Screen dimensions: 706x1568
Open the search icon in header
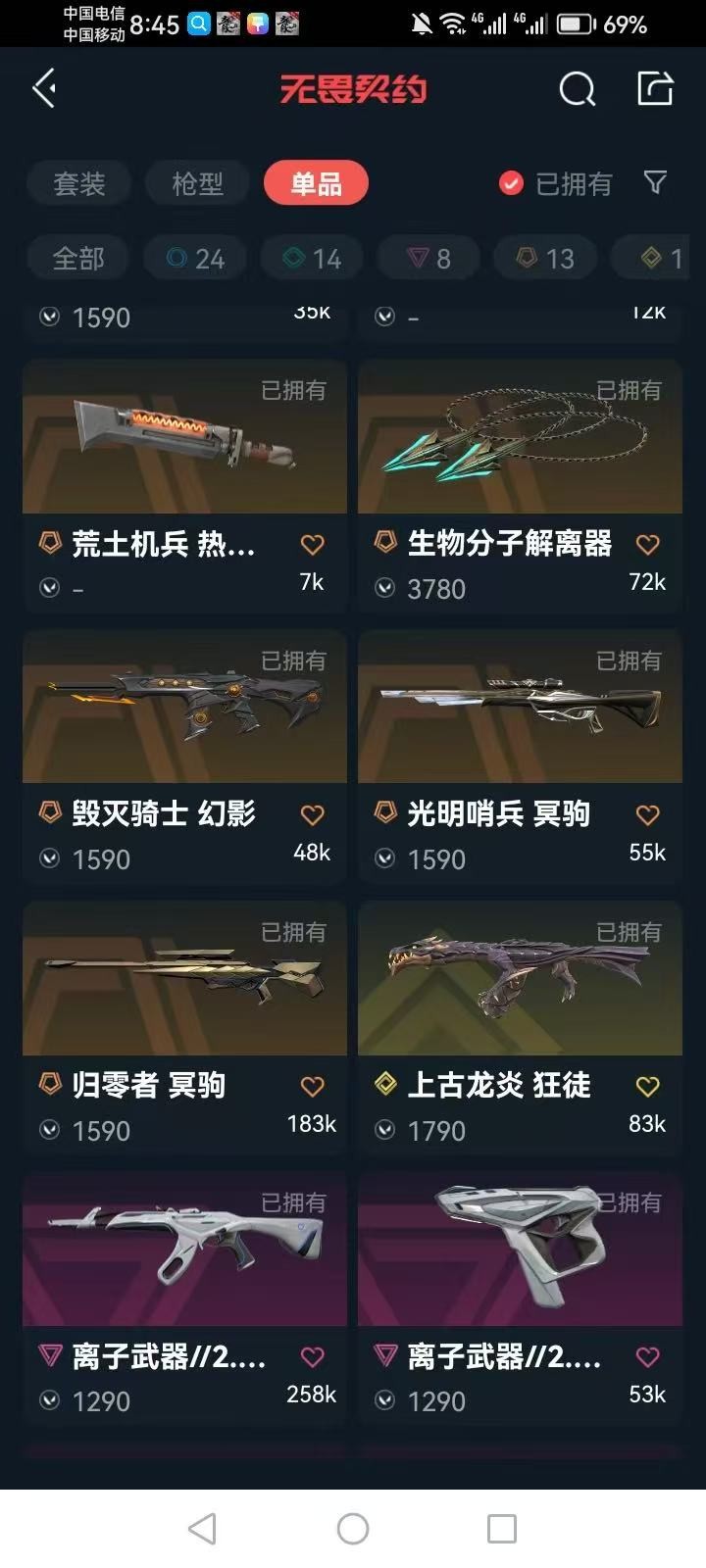[x=577, y=89]
